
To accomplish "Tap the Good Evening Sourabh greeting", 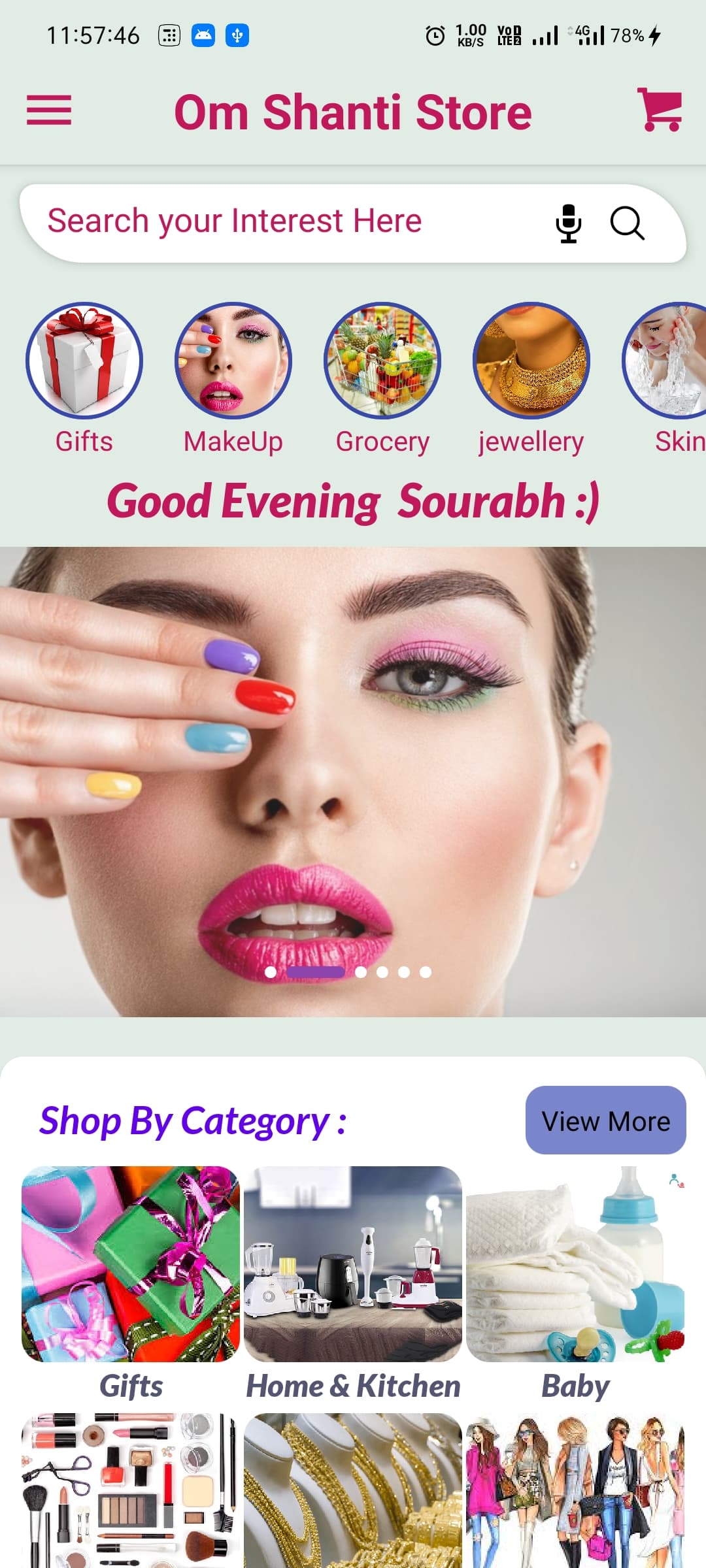I will [353, 502].
